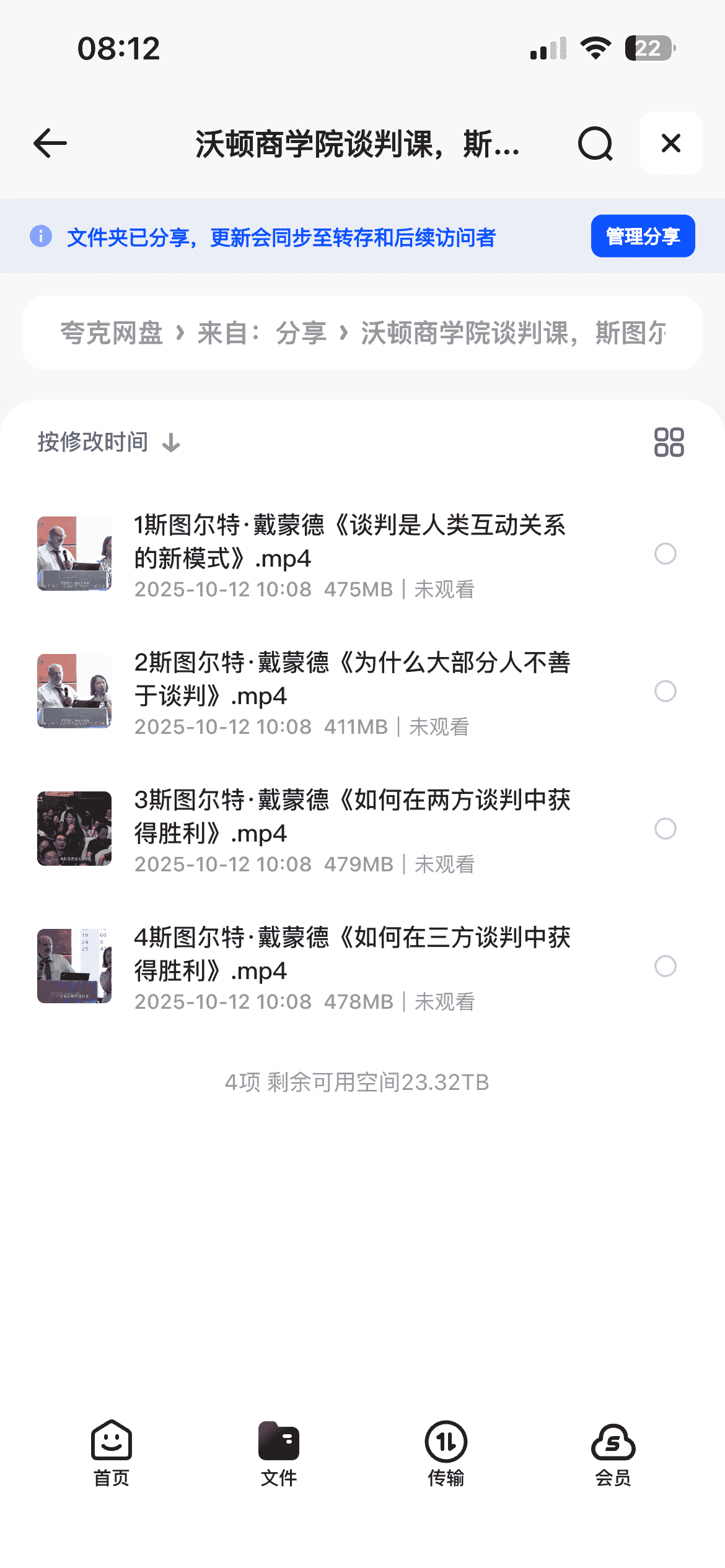Change the 按修改时间 sort order
The image size is (725, 1568).
click(x=108, y=443)
